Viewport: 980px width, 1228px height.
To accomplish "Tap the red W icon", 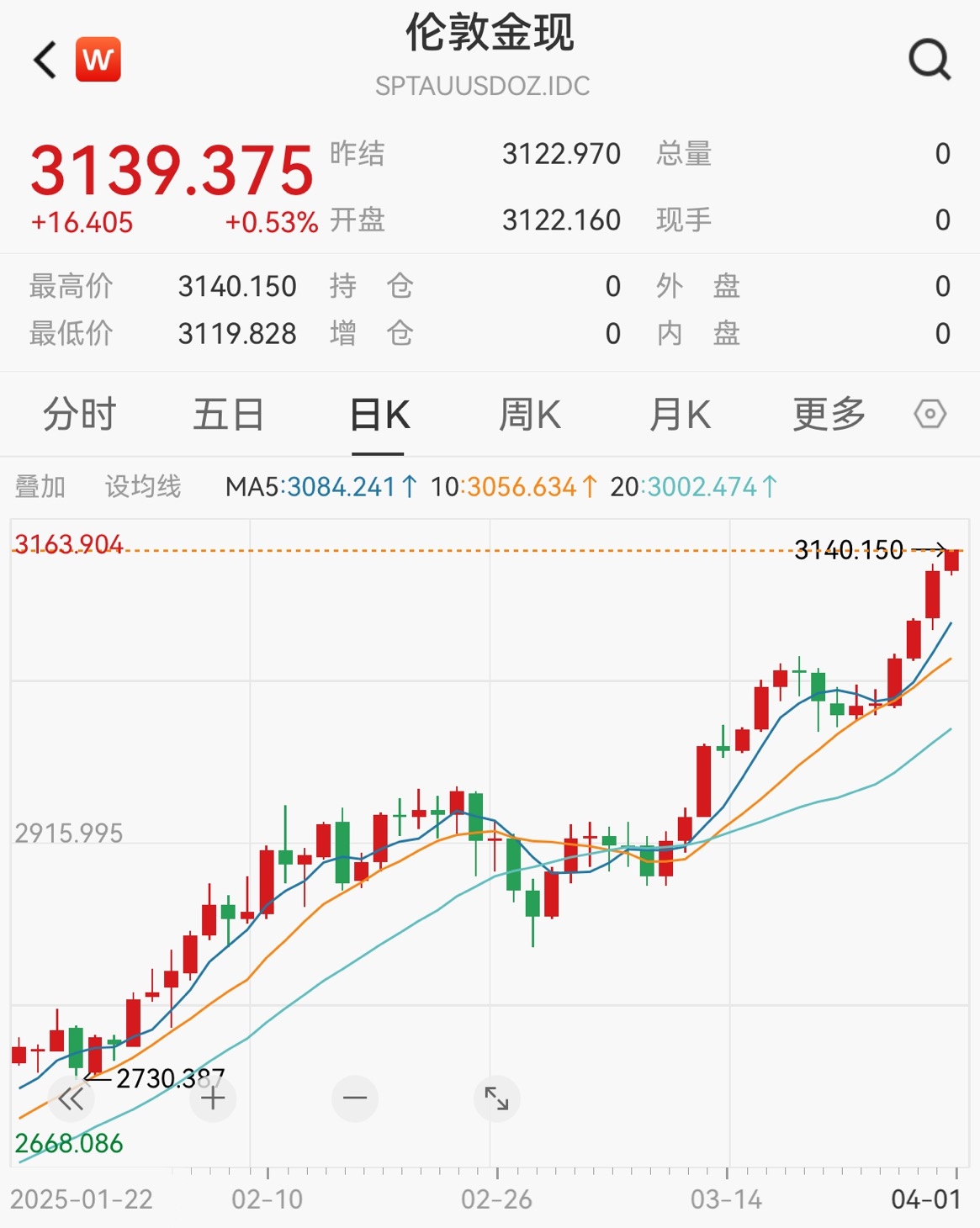I will tap(98, 60).
